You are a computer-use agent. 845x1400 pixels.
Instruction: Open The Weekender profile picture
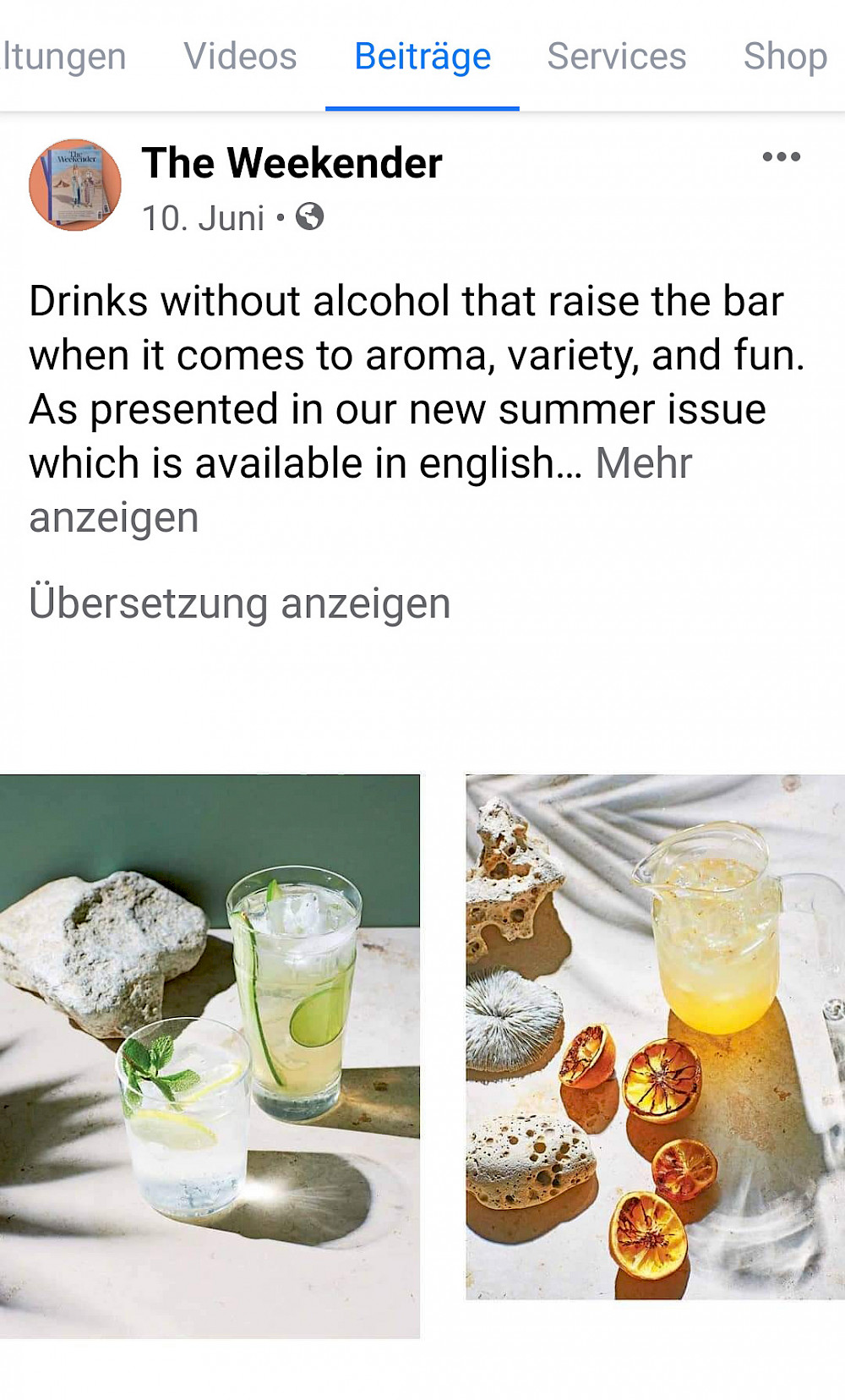pyautogui.click(x=75, y=185)
